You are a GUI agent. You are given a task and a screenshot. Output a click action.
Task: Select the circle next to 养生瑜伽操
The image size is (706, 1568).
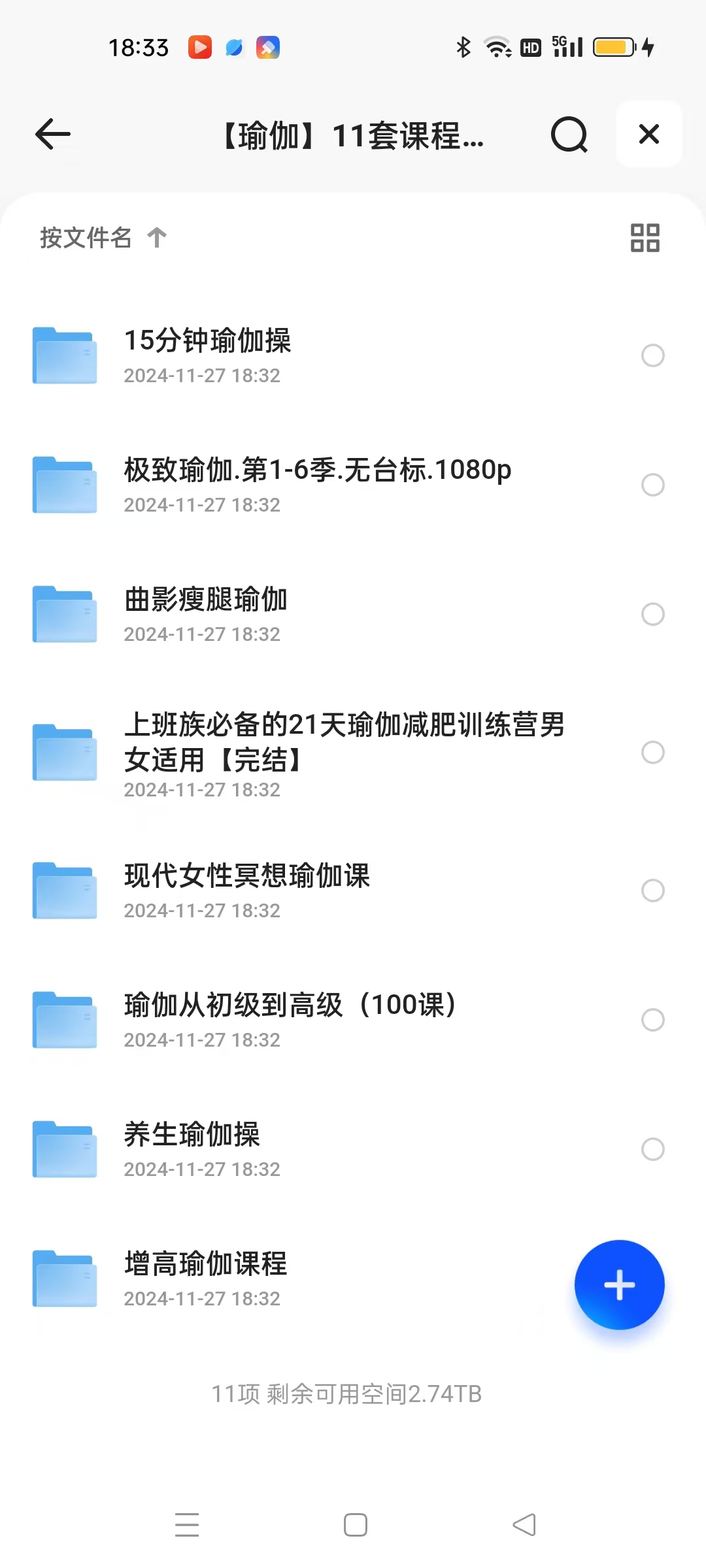[x=652, y=1150]
